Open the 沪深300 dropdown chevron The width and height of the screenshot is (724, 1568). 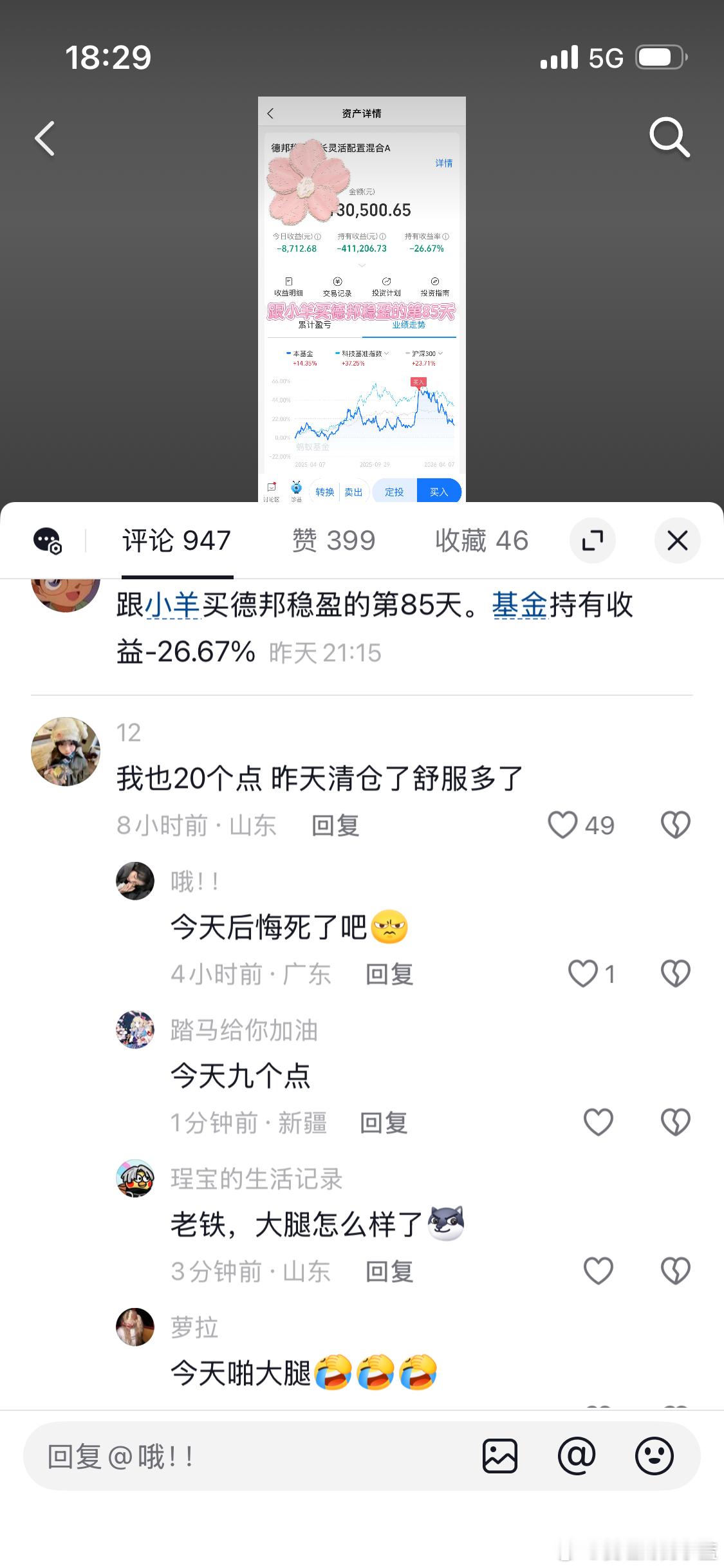[x=440, y=353]
